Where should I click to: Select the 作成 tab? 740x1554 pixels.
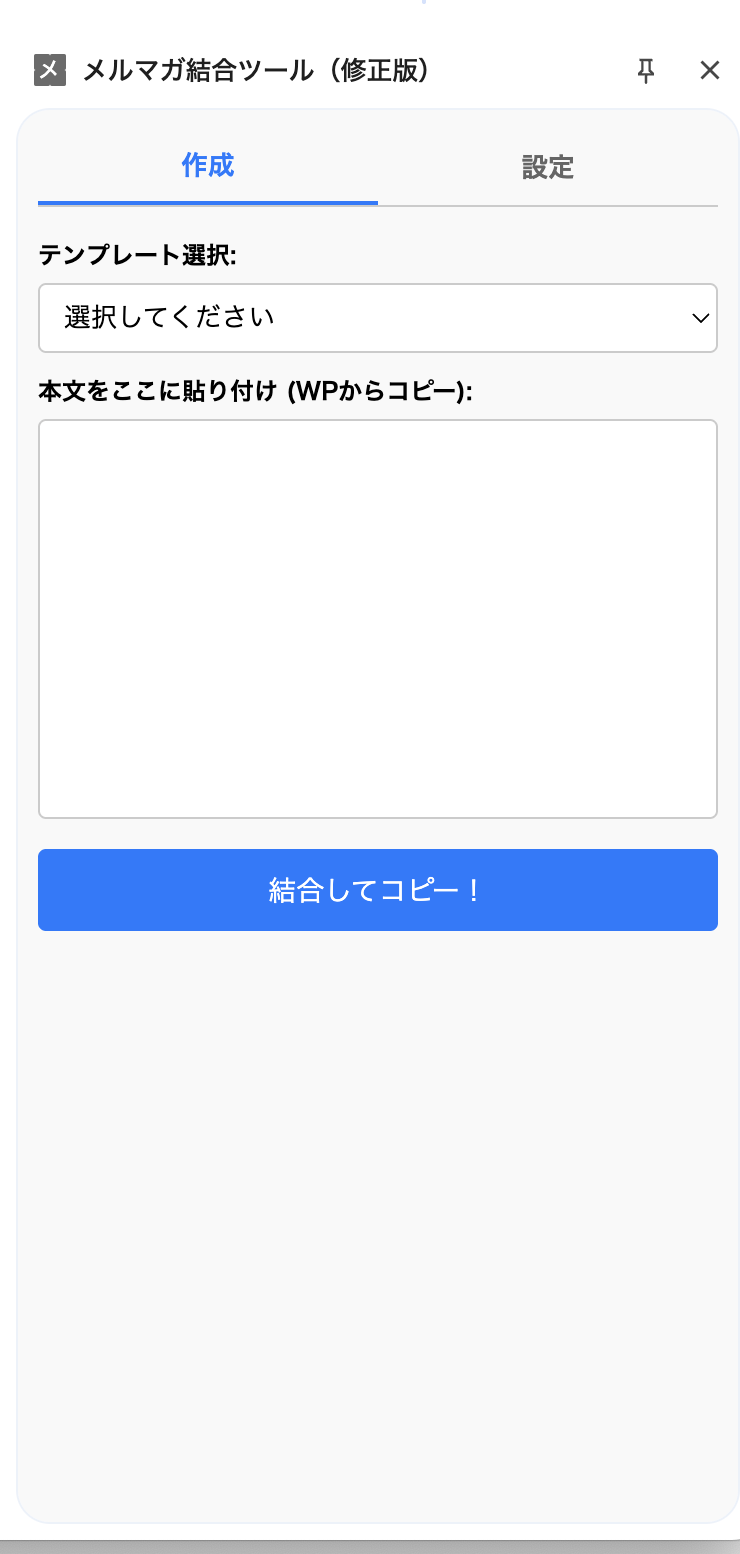click(208, 166)
